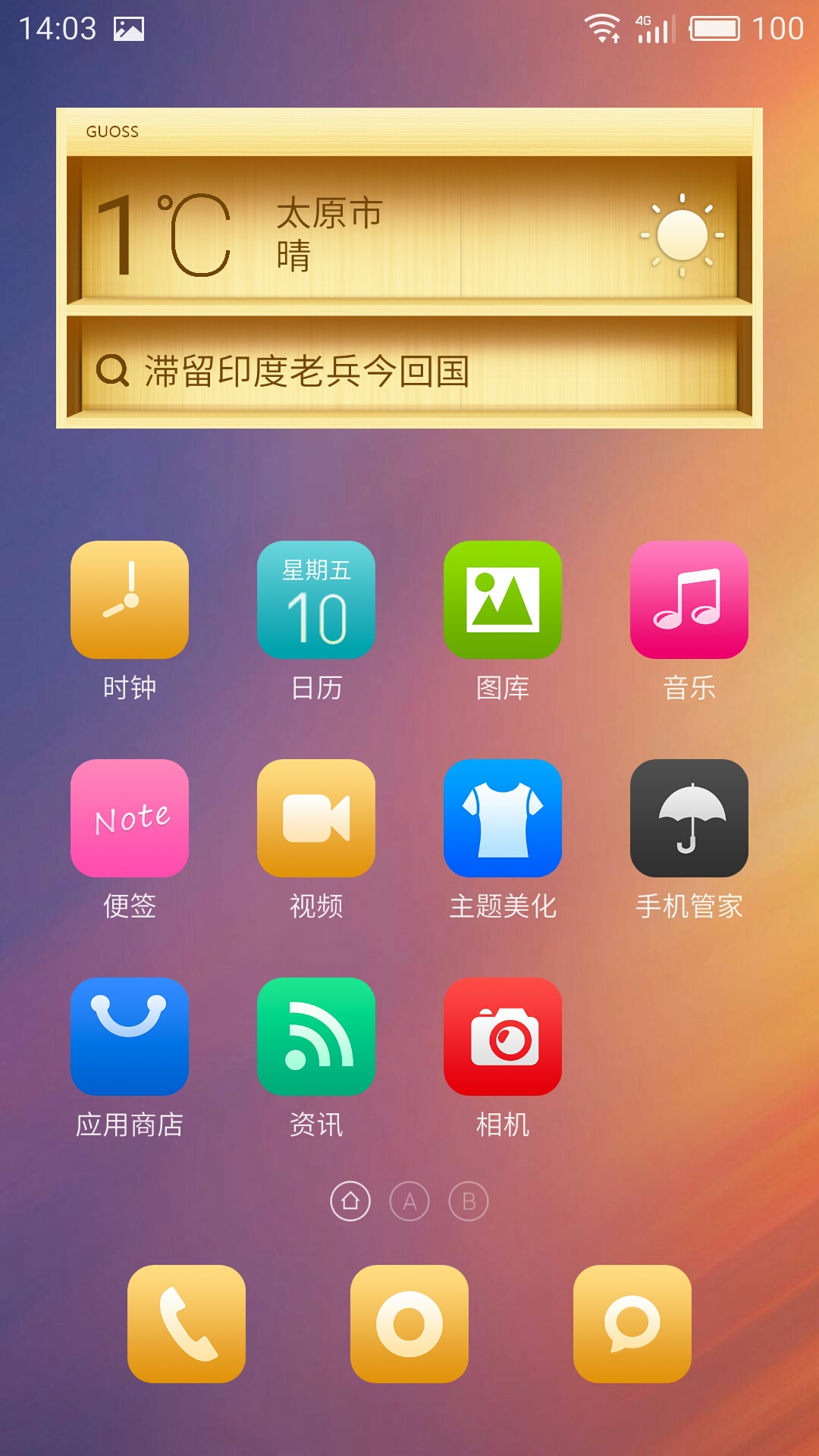819x1456 pixels.
Task: Switch to page B indicator
Action: point(469,1201)
